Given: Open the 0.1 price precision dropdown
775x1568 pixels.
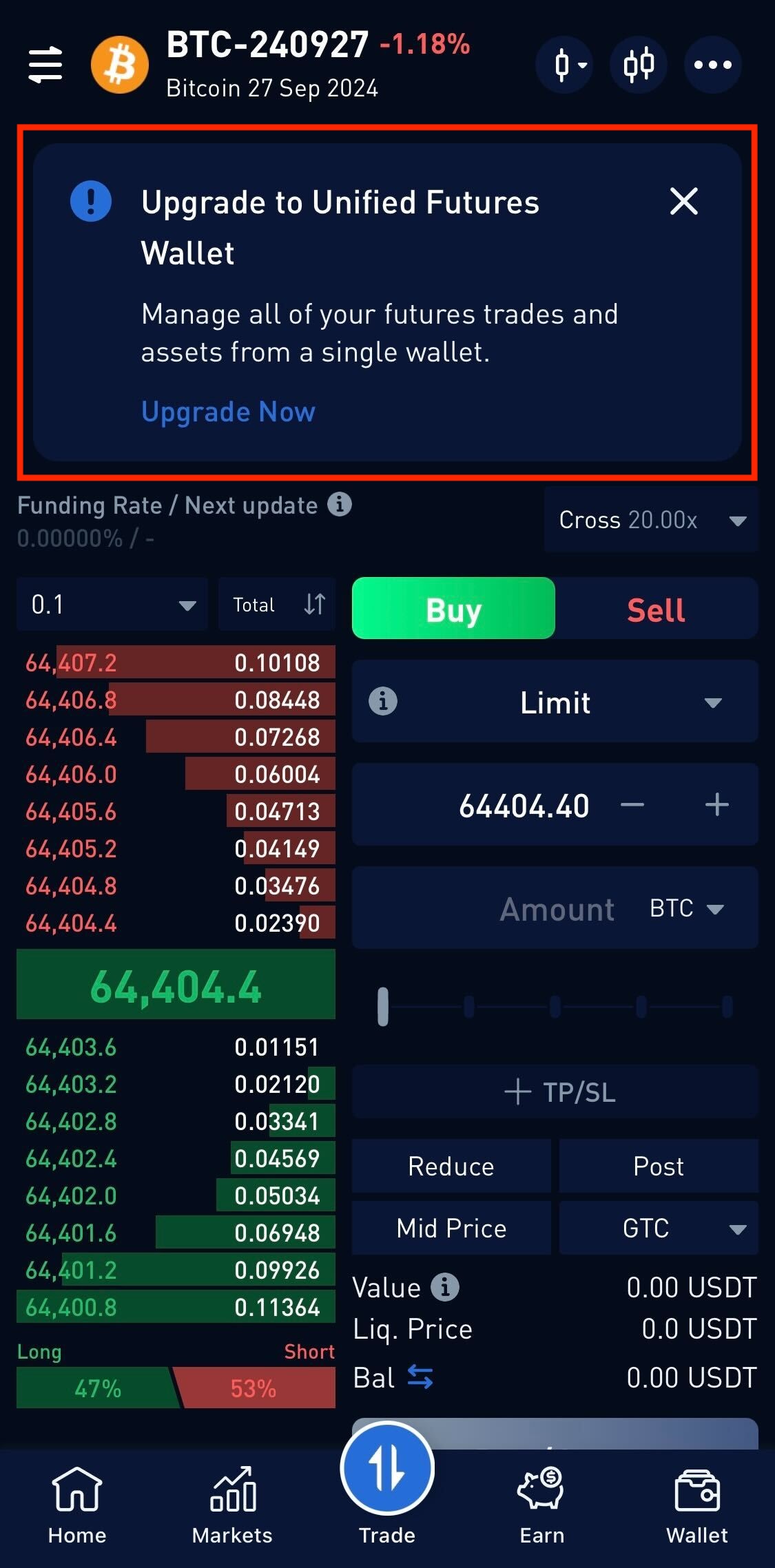Looking at the screenshot, I should tap(112, 604).
